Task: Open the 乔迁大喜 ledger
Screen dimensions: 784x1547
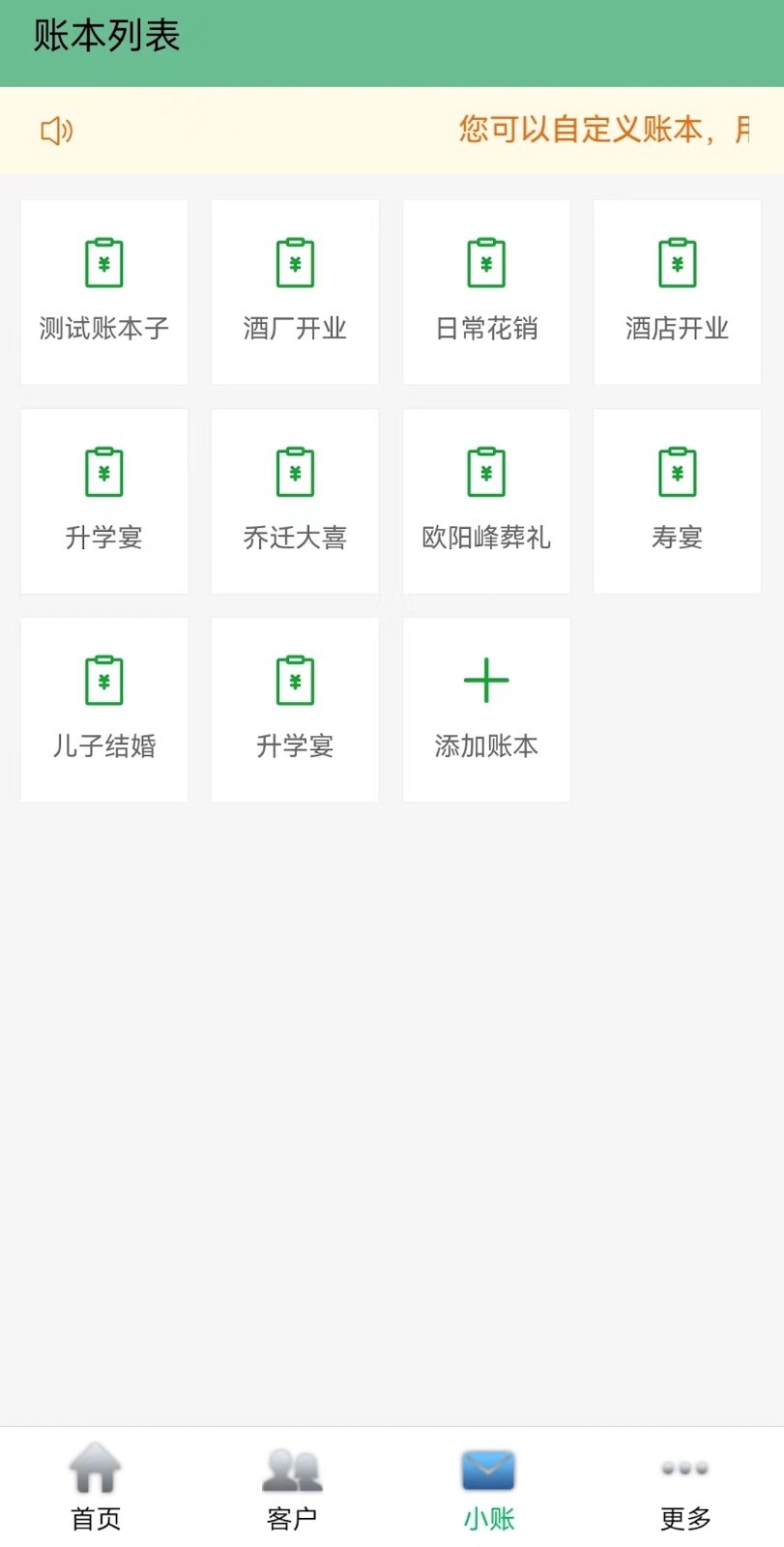Action: [x=295, y=501]
